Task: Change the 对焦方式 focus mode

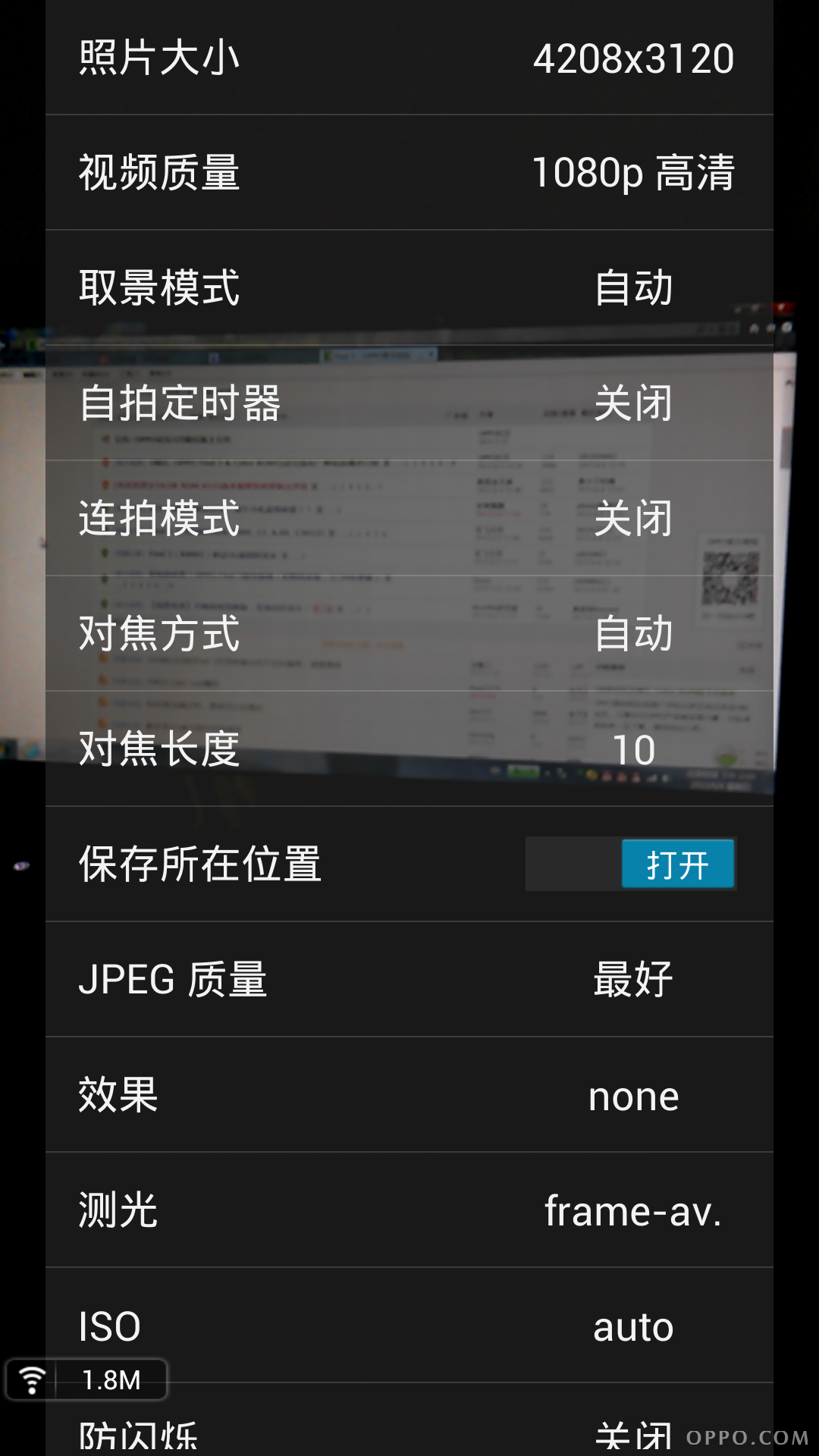Action: pyautogui.click(x=409, y=635)
